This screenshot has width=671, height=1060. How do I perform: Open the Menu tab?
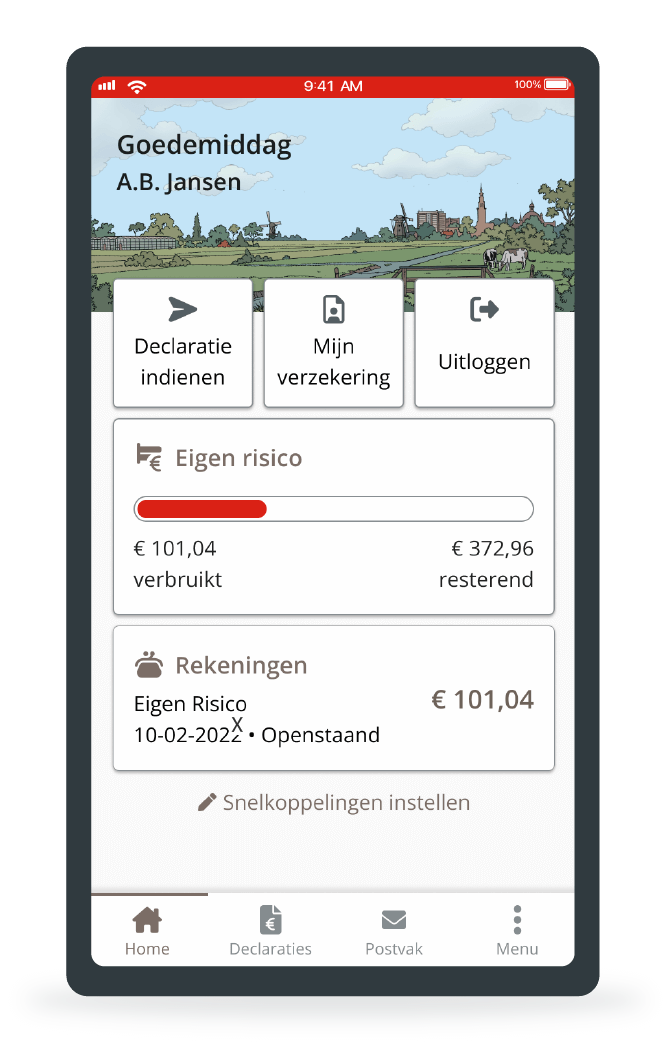[517, 931]
